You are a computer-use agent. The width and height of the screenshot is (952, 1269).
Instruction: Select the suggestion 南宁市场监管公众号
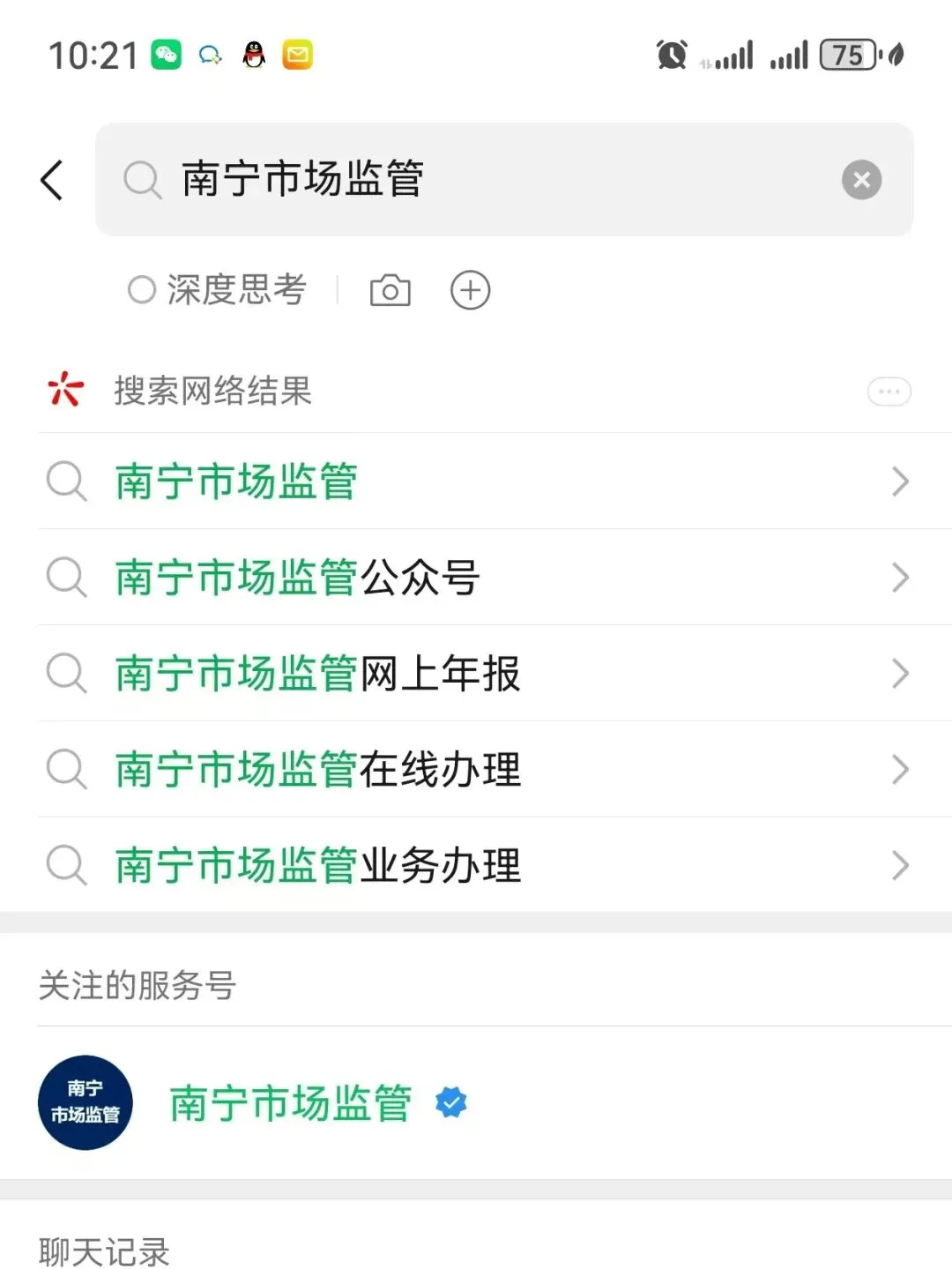tap(476, 578)
